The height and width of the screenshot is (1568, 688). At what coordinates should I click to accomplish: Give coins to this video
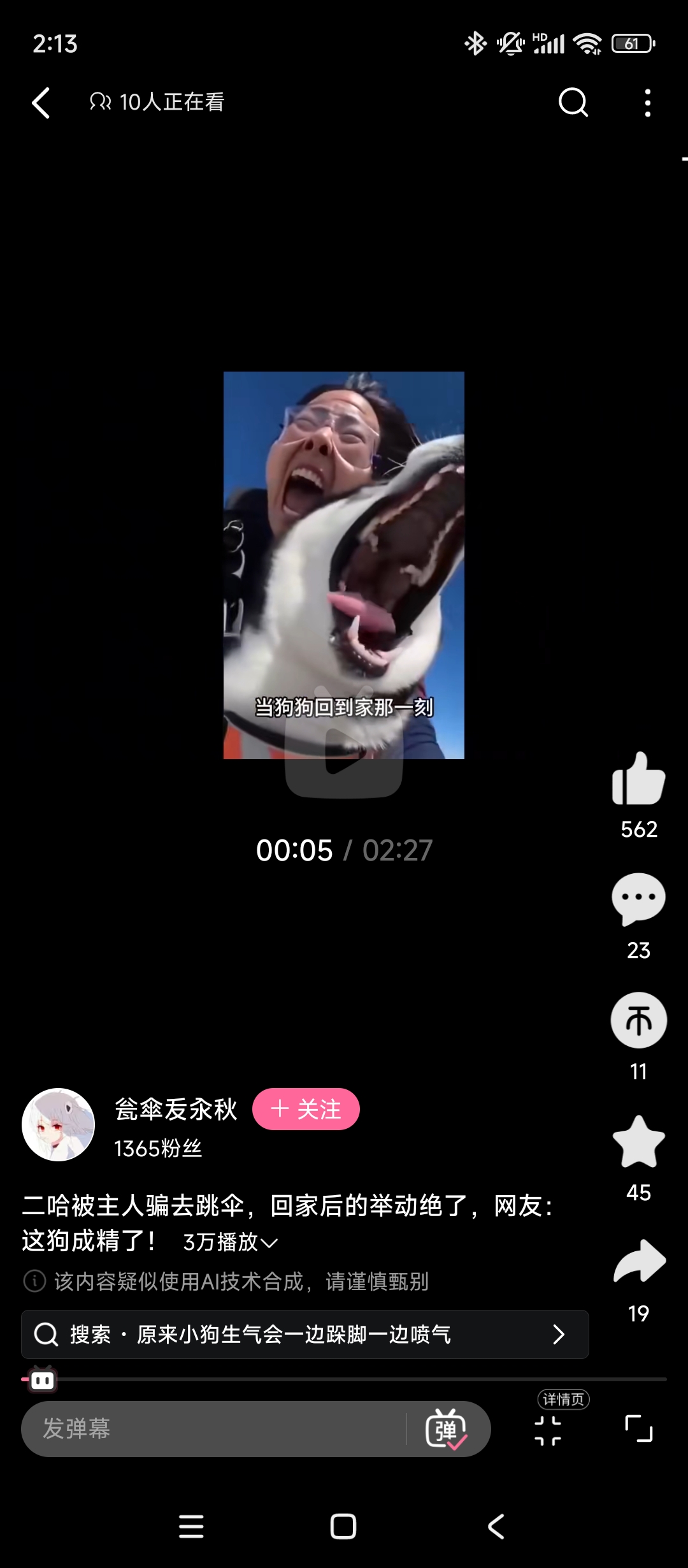pyautogui.click(x=638, y=1020)
